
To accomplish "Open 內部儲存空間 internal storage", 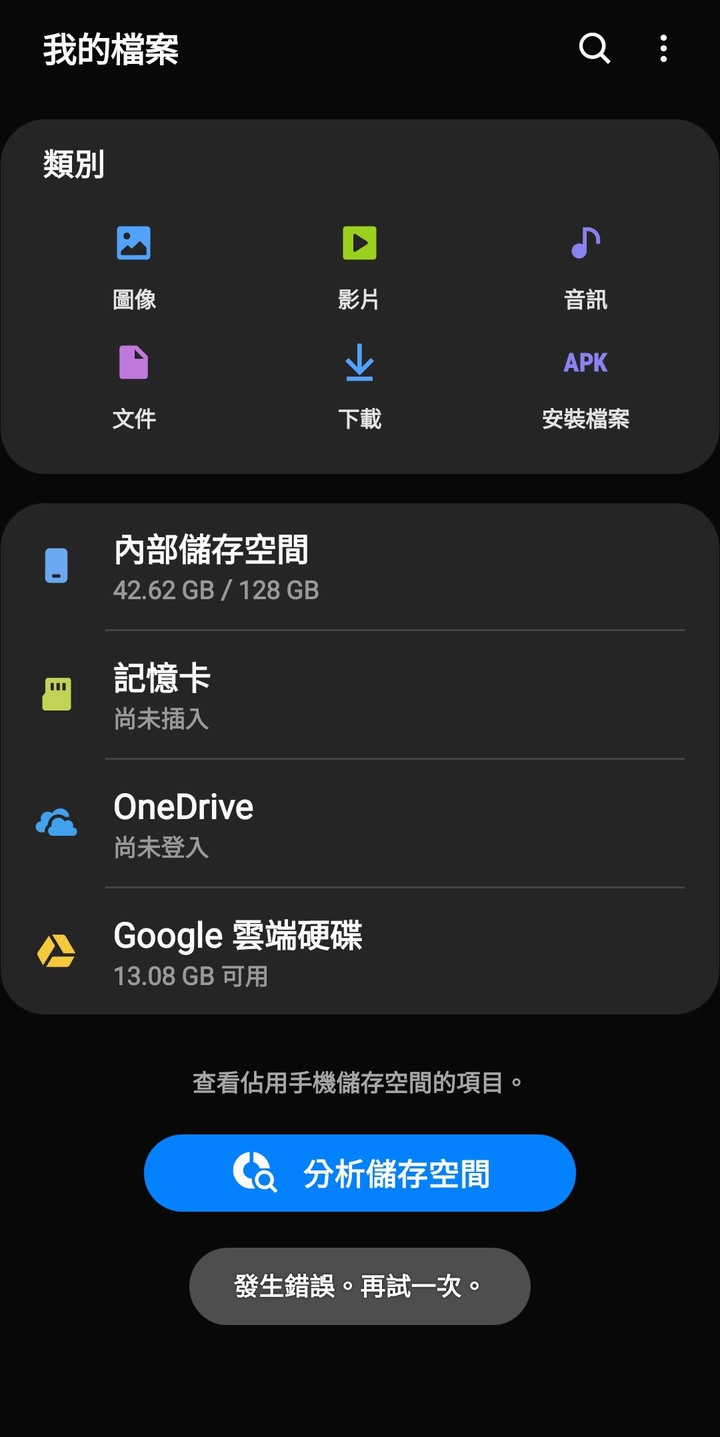I will coord(360,566).
